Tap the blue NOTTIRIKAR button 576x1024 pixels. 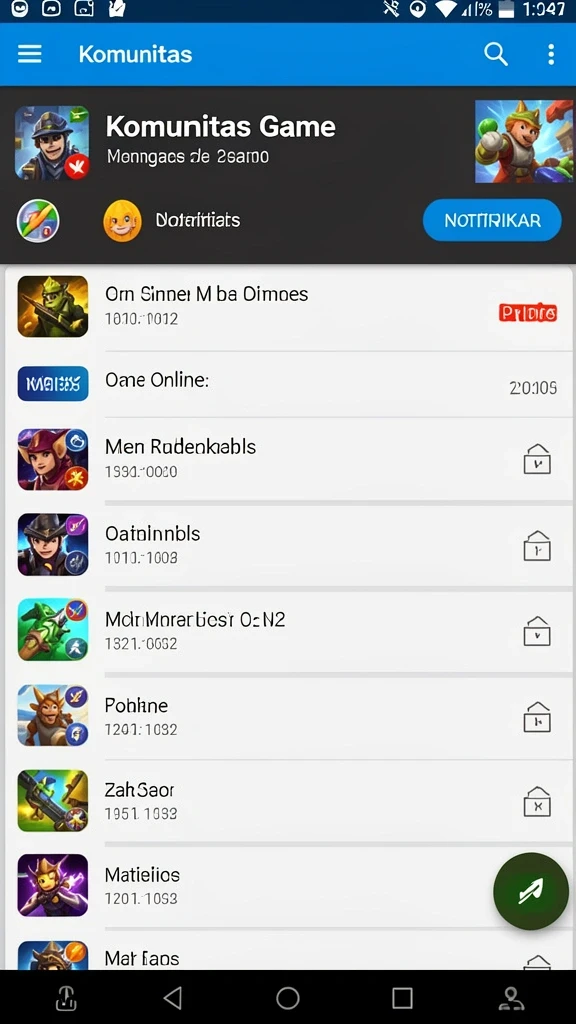click(x=492, y=221)
